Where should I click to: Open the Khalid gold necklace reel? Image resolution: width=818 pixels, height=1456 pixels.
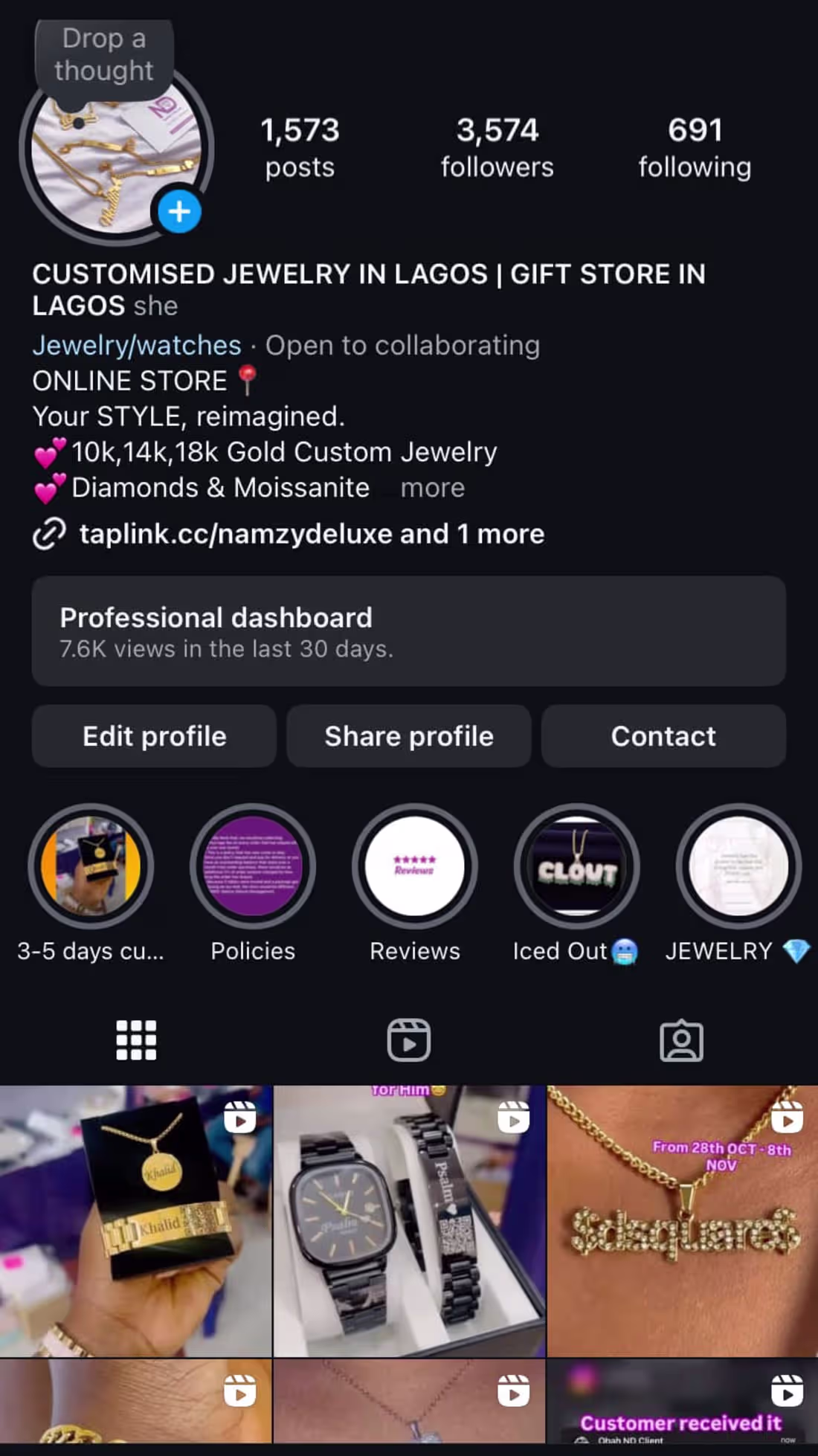tap(135, 1221)
